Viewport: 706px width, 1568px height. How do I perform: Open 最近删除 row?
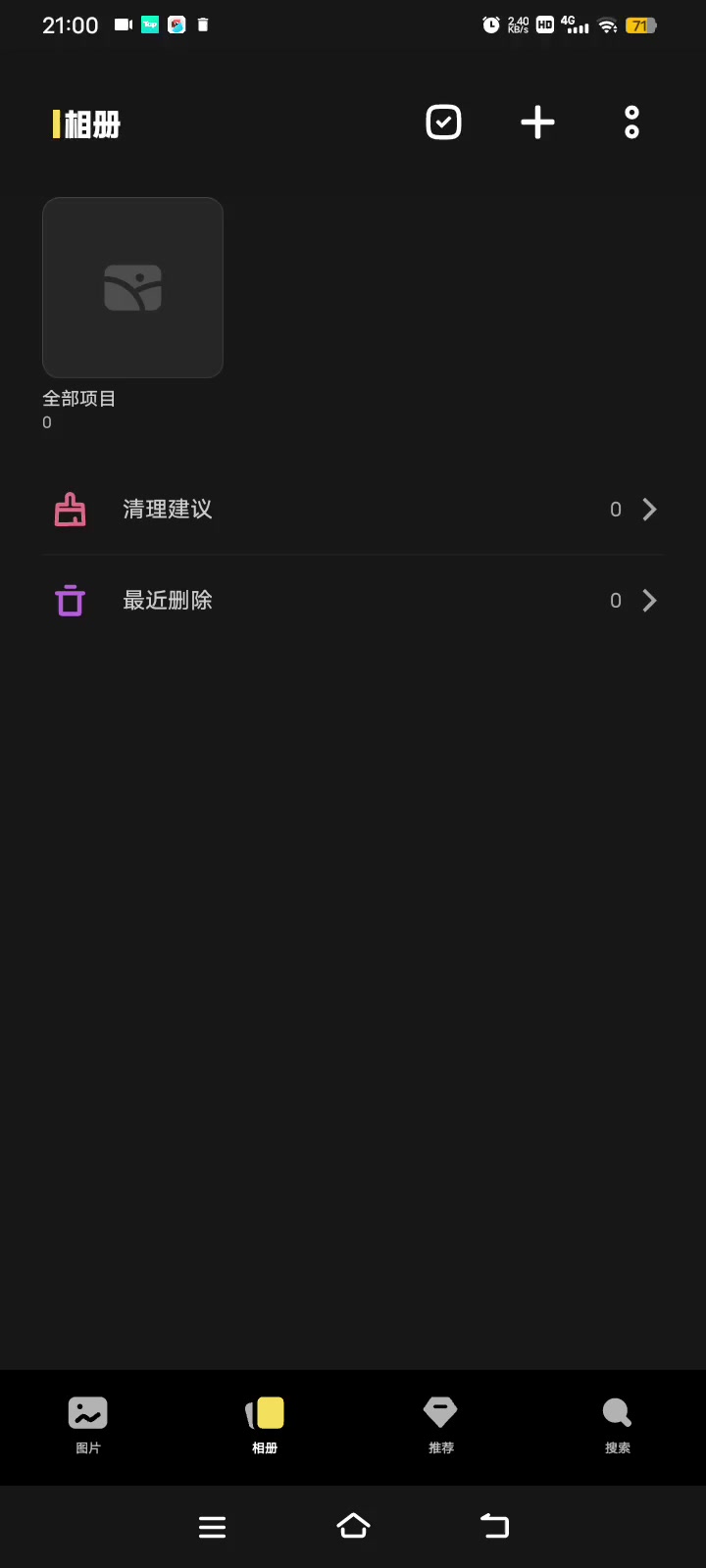coord(353,601)
